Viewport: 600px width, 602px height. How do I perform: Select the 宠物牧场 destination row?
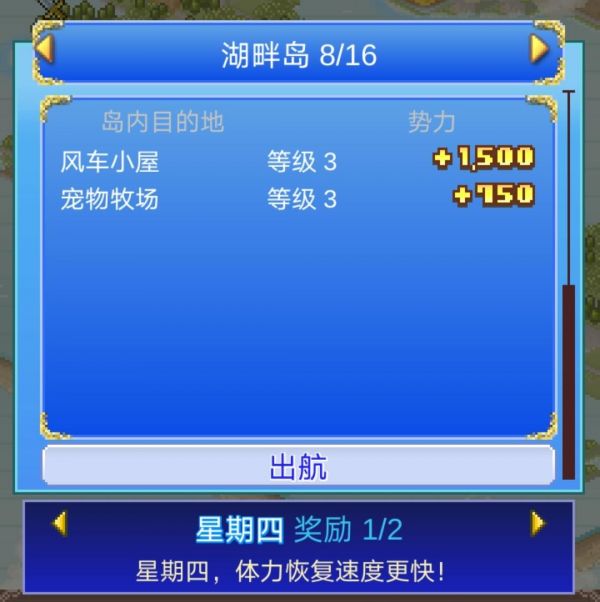298,198
